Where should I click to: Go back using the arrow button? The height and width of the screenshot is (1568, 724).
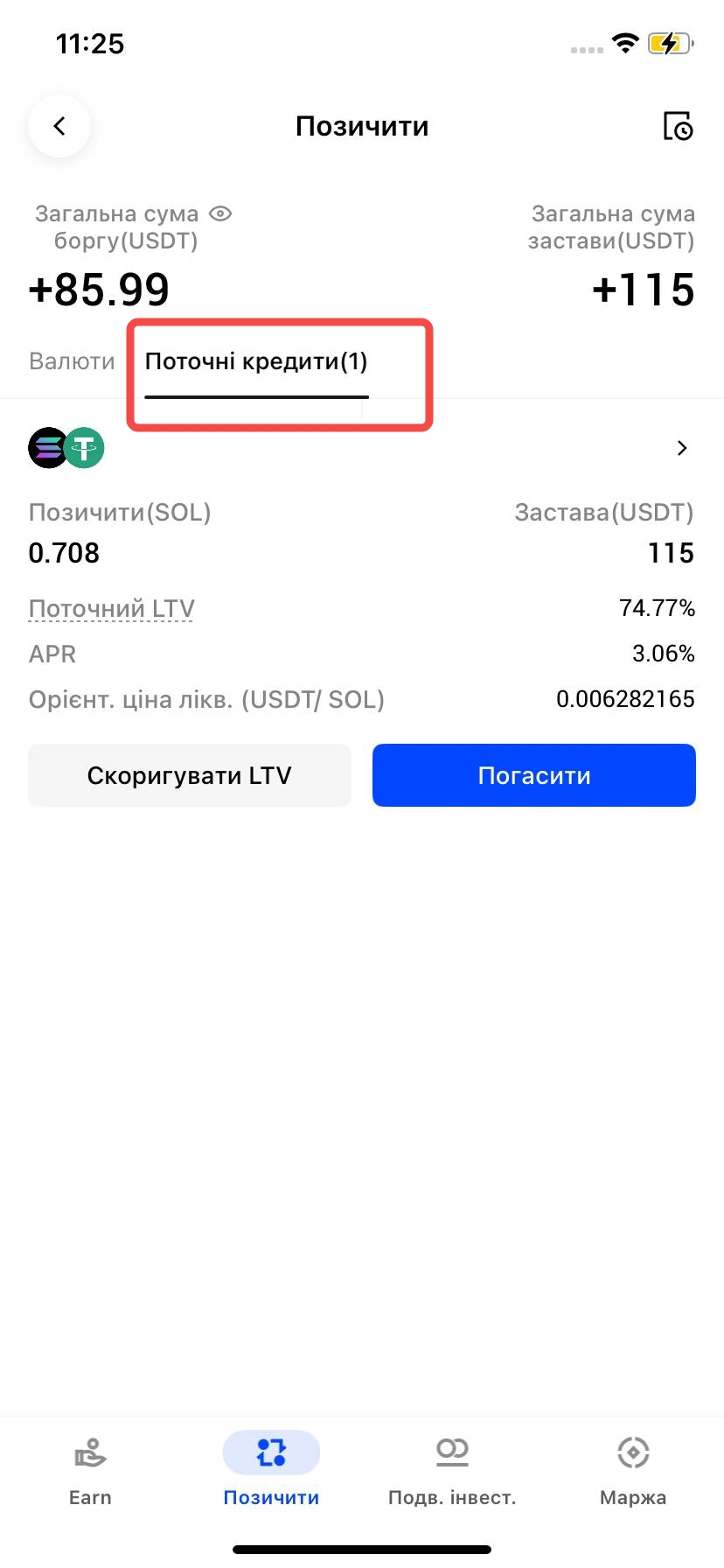click(x=59, y=127)
